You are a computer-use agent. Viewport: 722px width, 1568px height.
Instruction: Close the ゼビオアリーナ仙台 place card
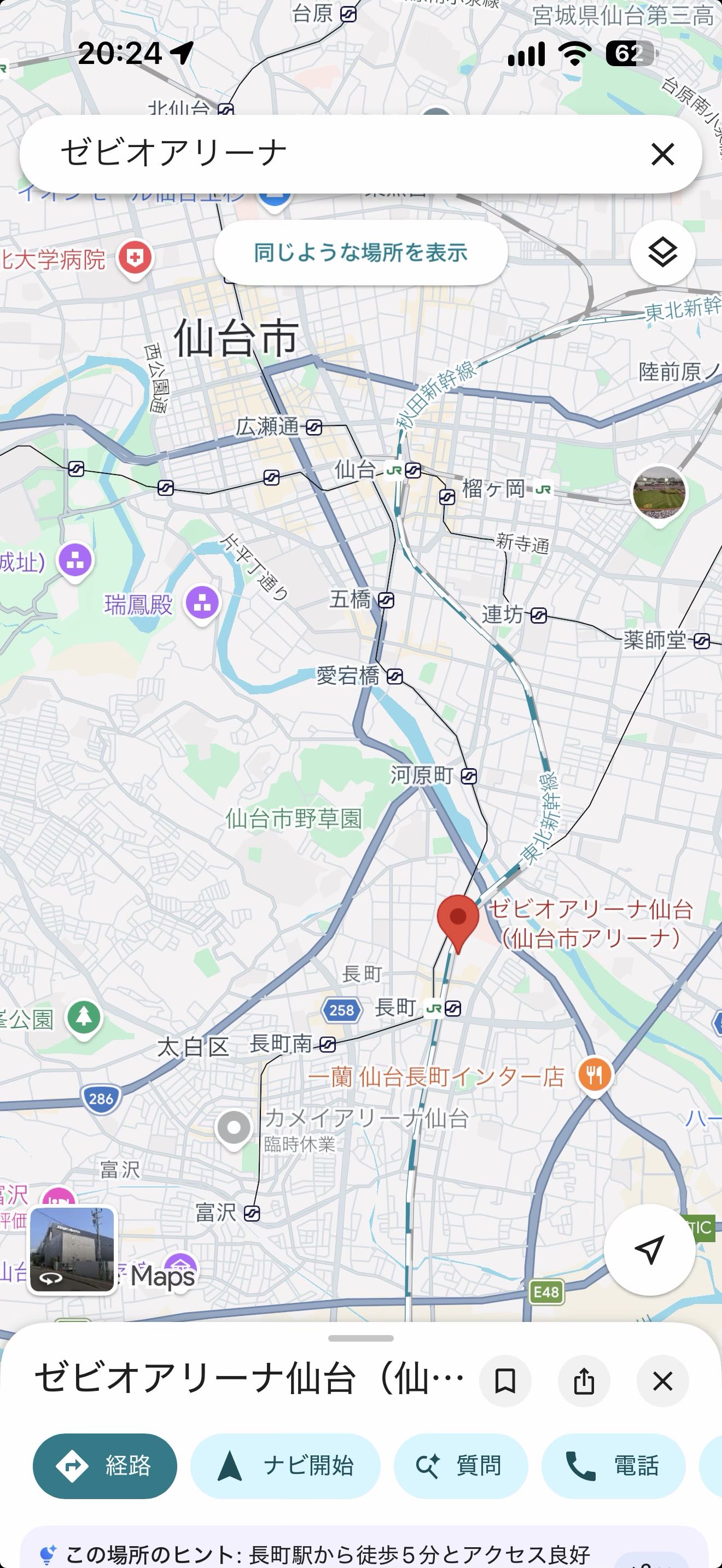(x=662, y=1380)
